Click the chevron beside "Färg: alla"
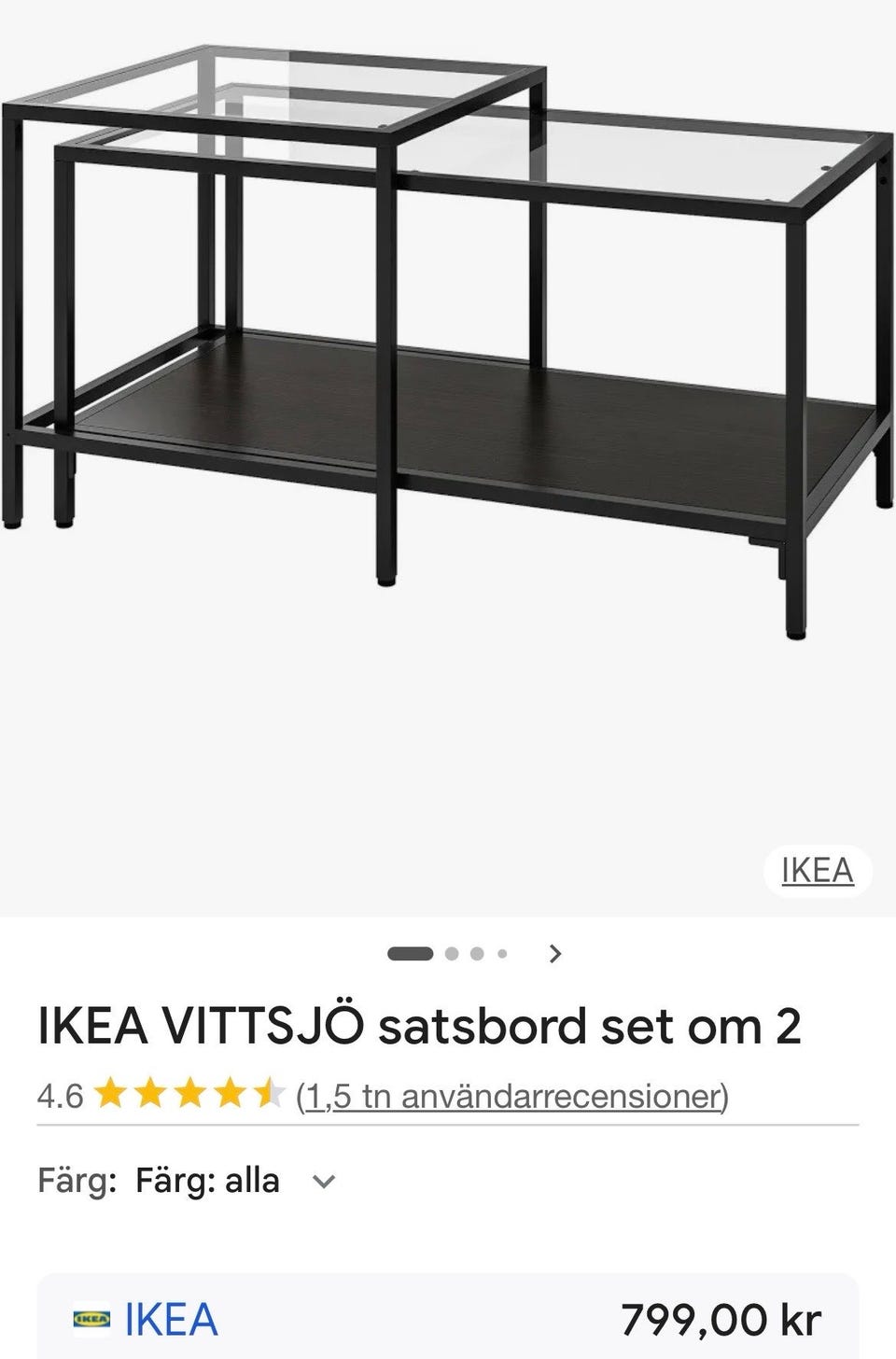The height and width of the screenshot is (1359, 896). [324, 1182]
